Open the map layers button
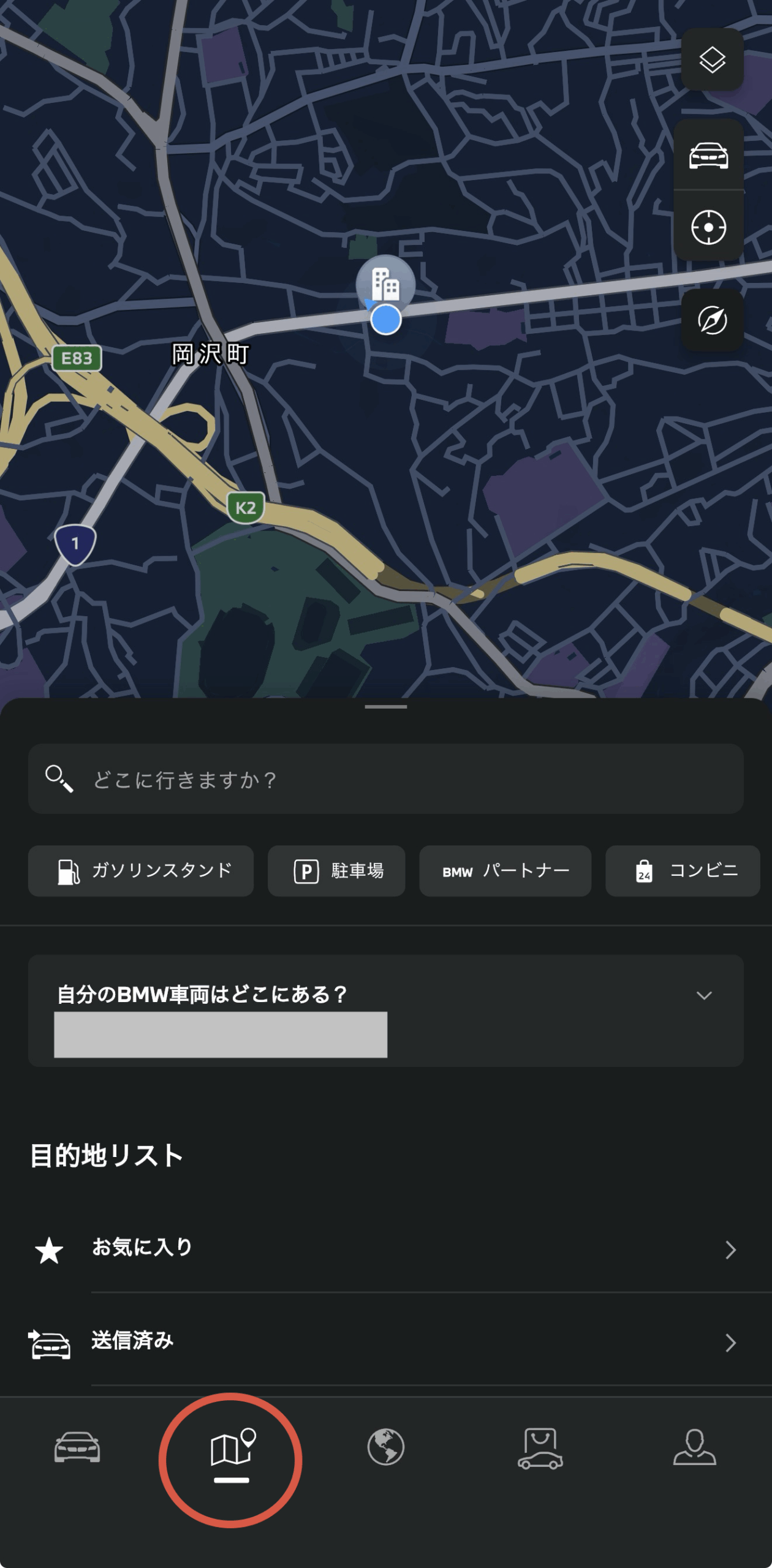Image resolution: width=772 pixels, height=1568 pixels. click(x=712, y=60)
